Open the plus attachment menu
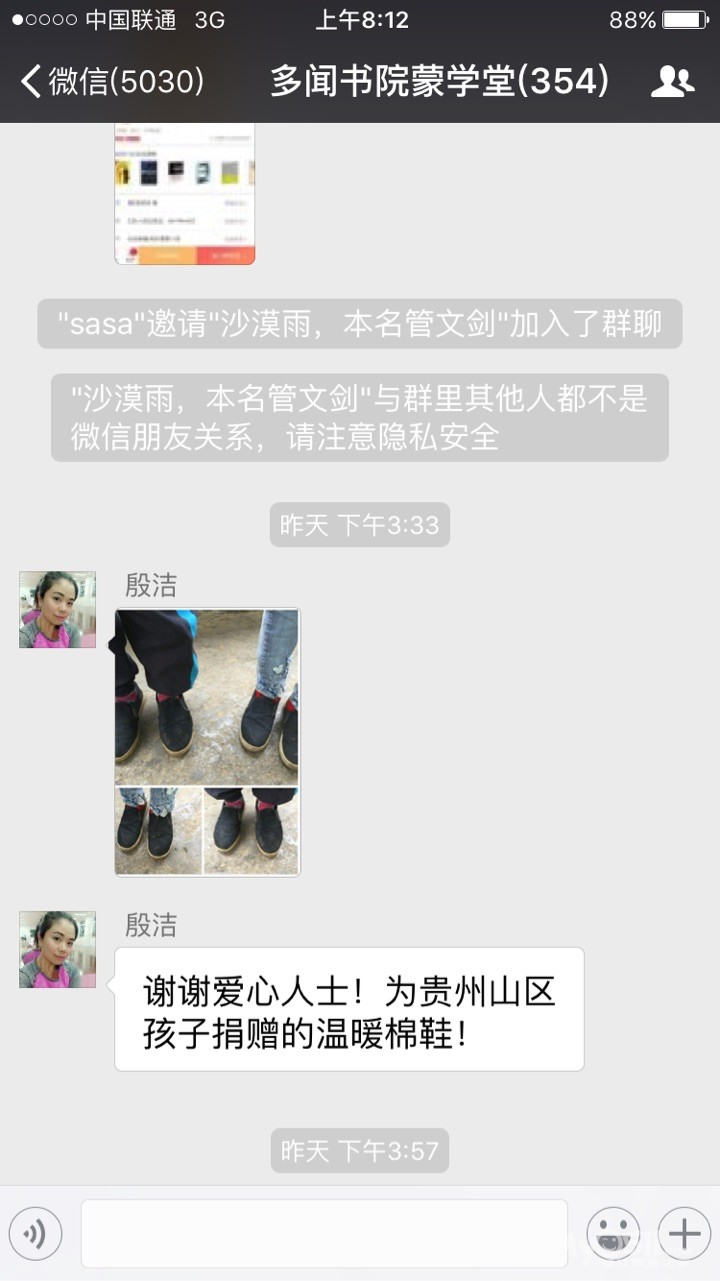The image size is (720, 1281). pos(684,1234)
